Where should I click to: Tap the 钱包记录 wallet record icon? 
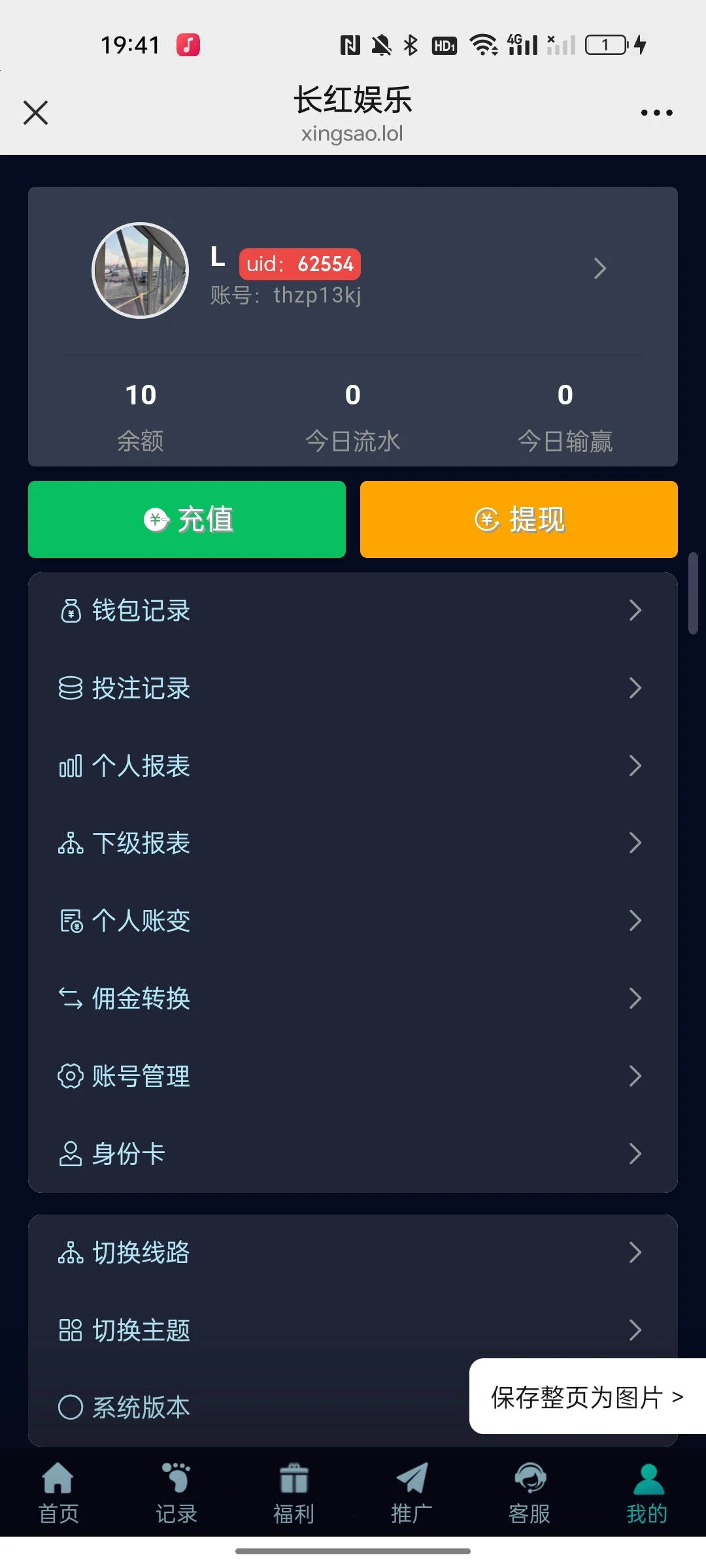(x=71, y=611)
